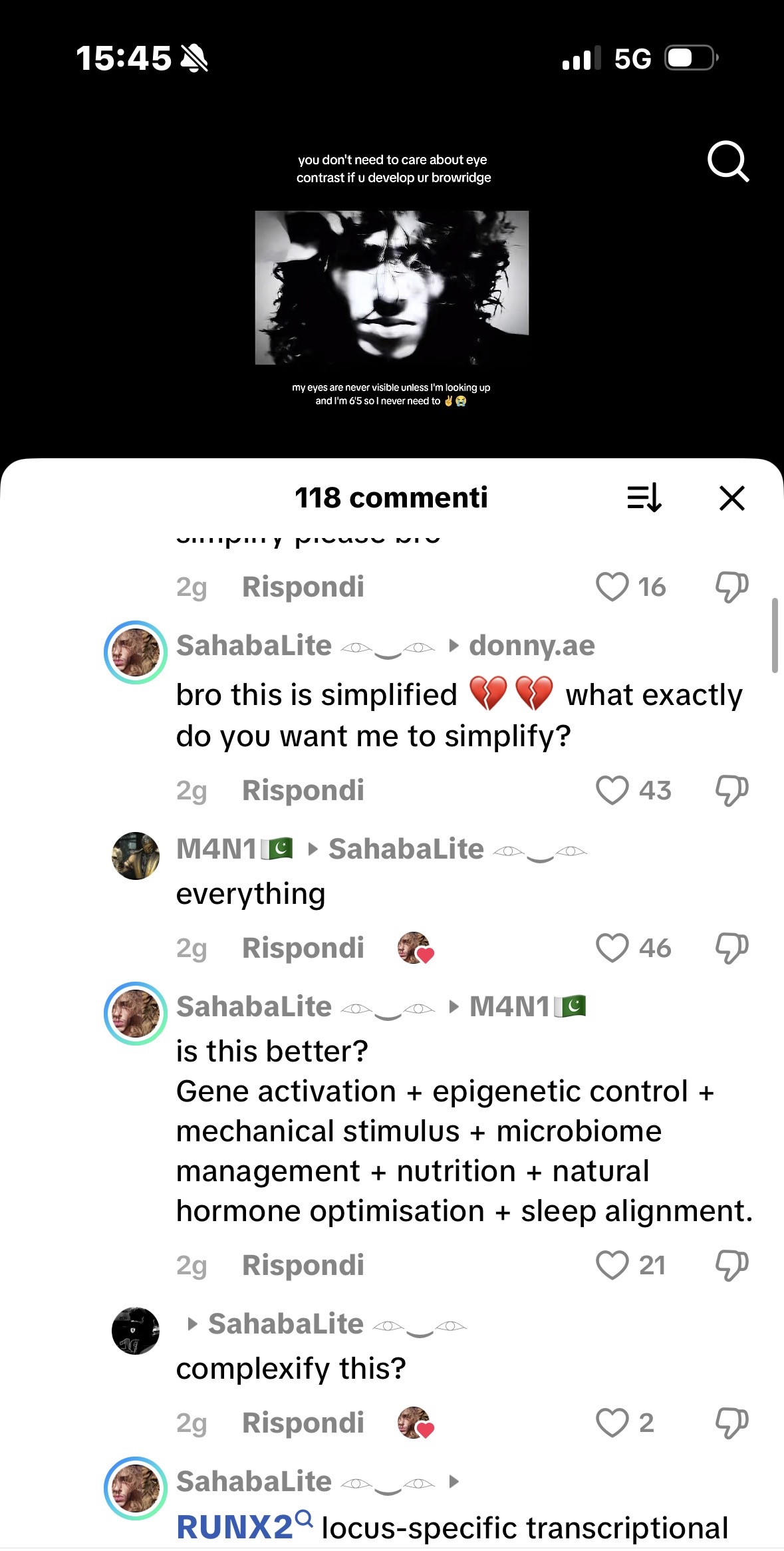Tap Rispondi under "complexify this?" comment
The height and width of the screenshot is (1551, 784).
point(303,1423)
